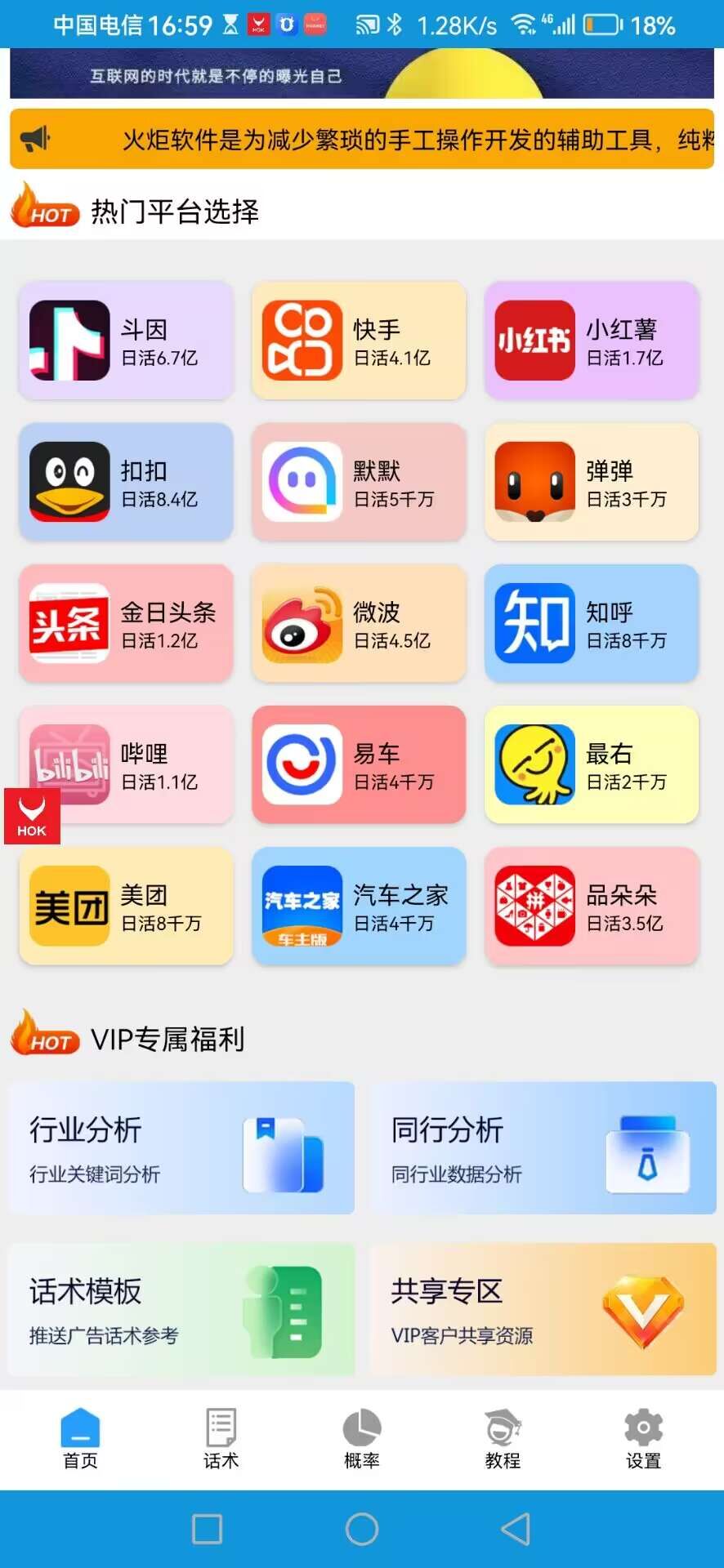Open the 斗因 platform tile
724x1568 pixels.
124,341
